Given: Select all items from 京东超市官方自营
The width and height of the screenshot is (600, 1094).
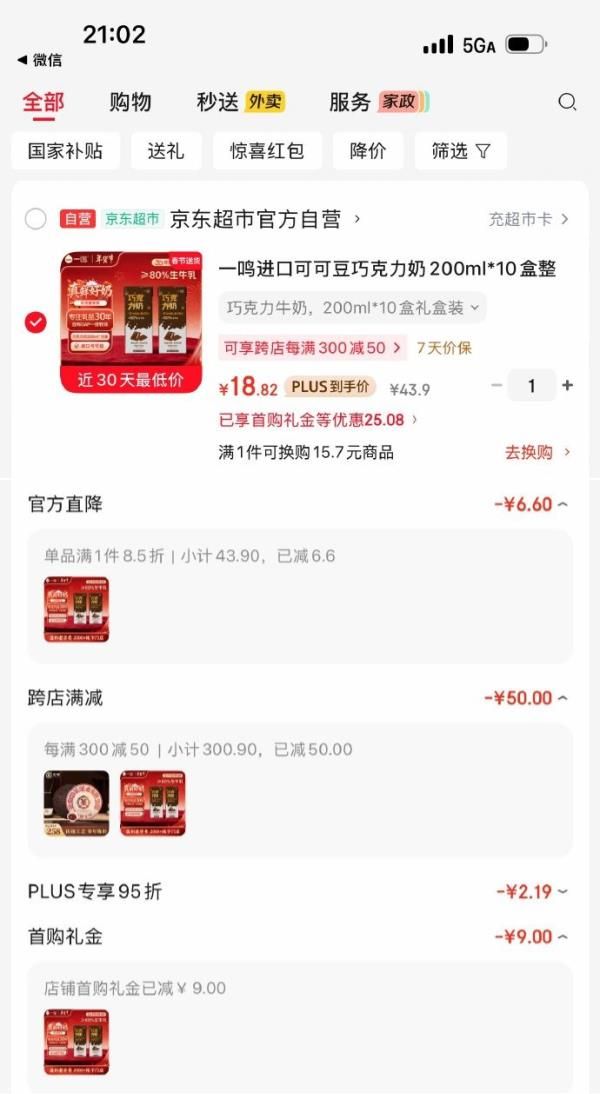Looking at the screenshot, I should (36, 219).
